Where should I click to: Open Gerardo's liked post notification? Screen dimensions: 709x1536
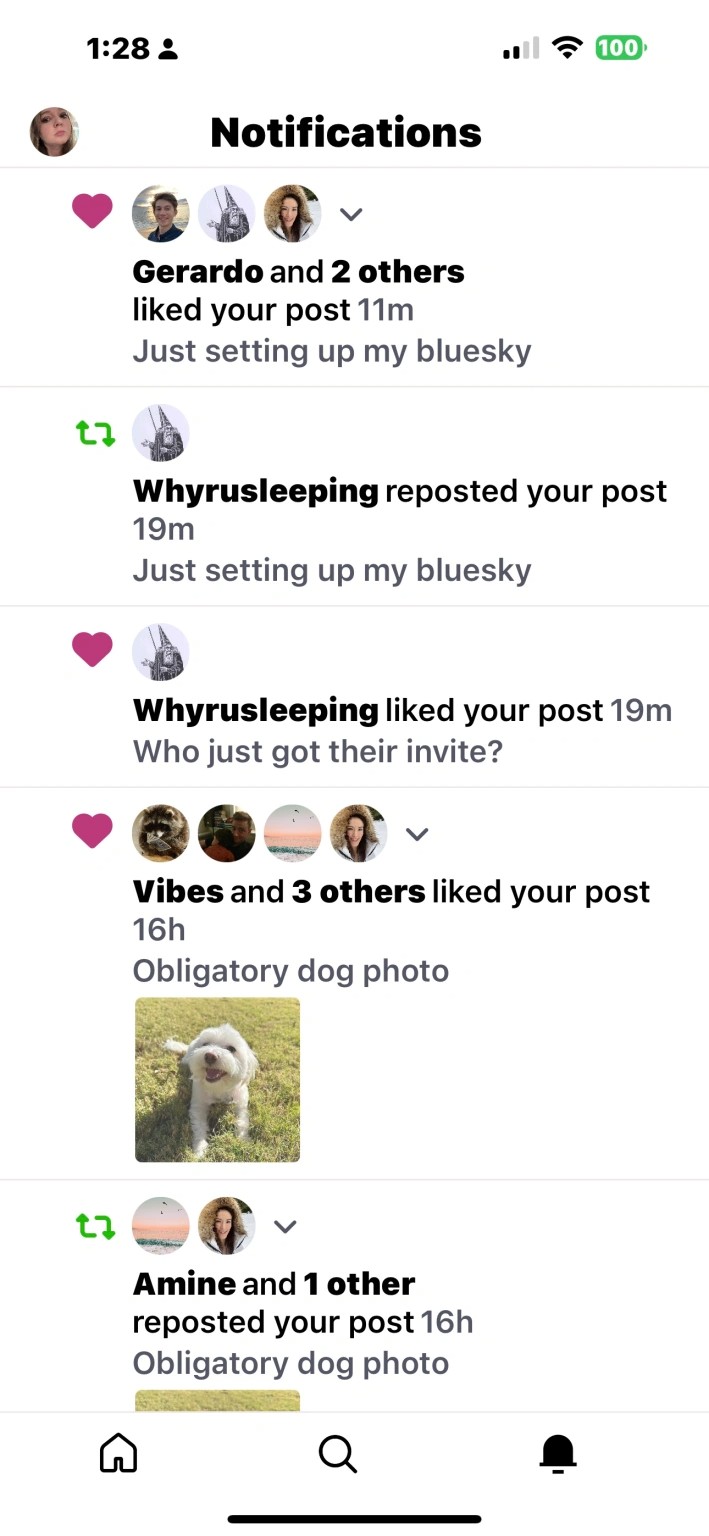(354, 277)
